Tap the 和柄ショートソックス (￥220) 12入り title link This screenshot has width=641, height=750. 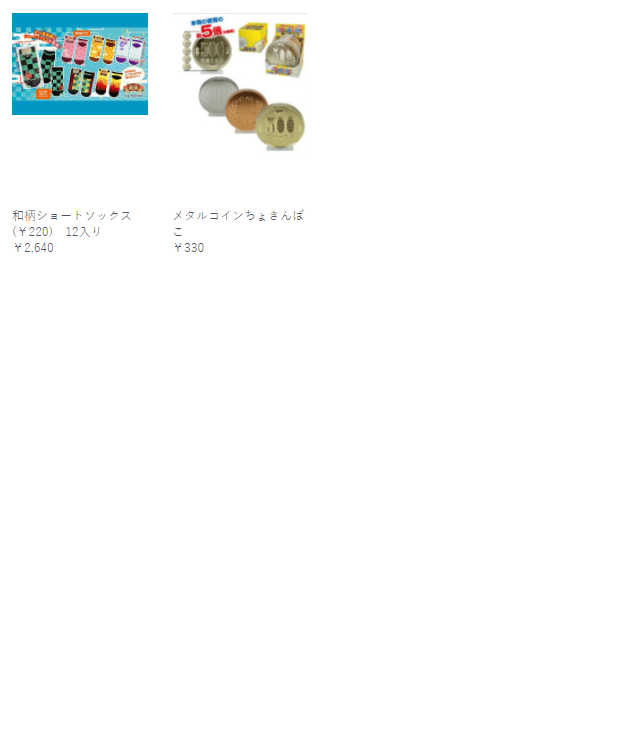tap(72, 223)
